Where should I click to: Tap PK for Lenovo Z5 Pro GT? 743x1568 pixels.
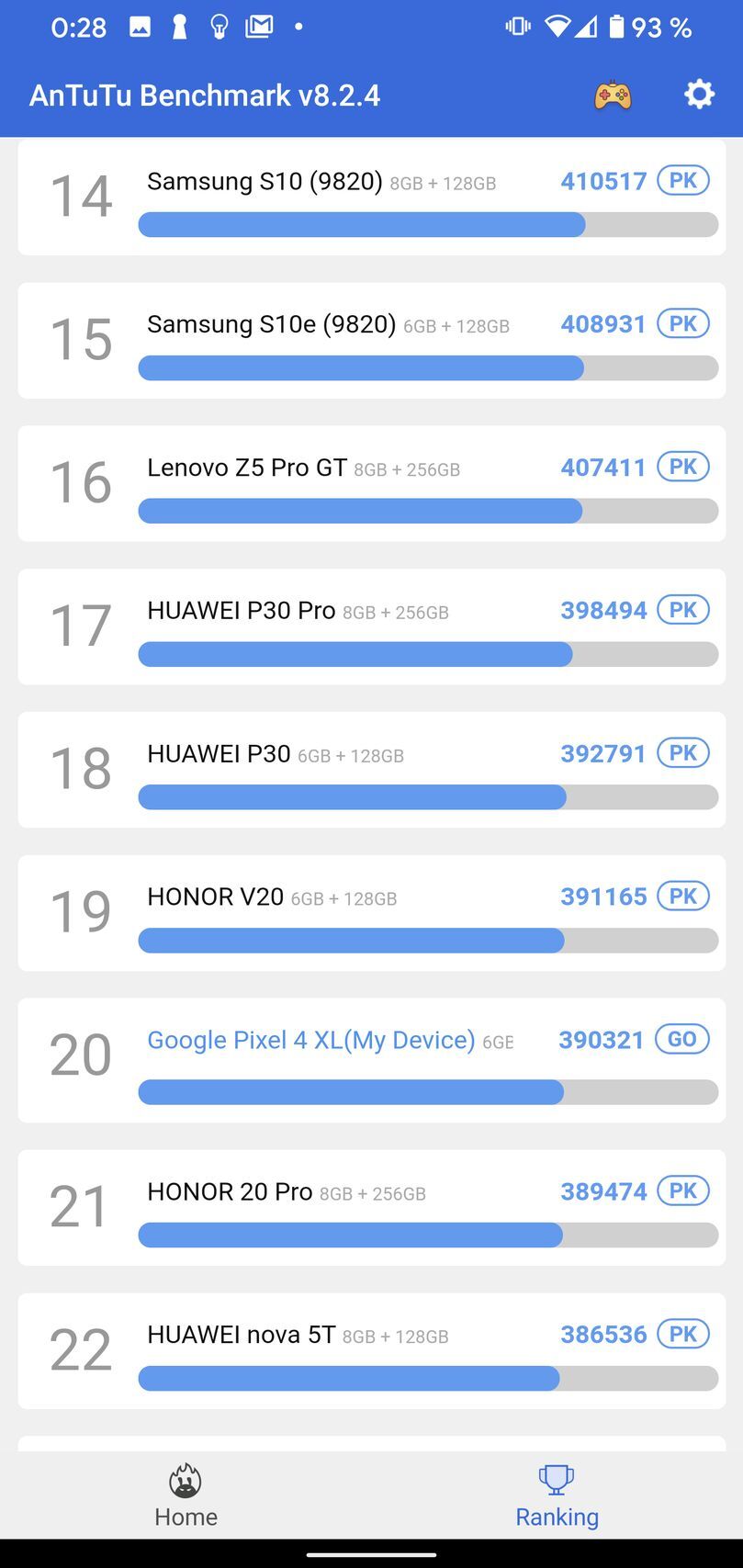(682, 467)
